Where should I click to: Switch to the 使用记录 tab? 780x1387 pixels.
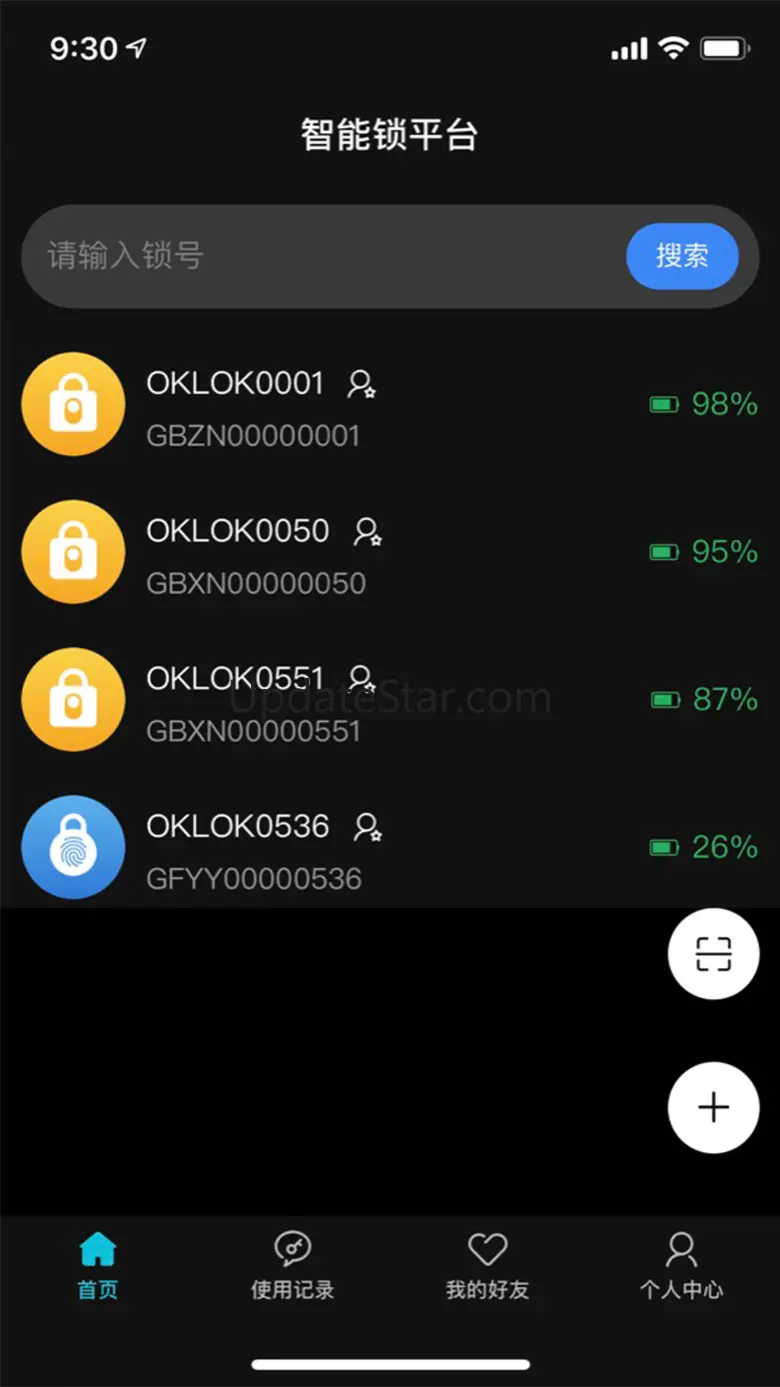click(x=292, y=1266)
